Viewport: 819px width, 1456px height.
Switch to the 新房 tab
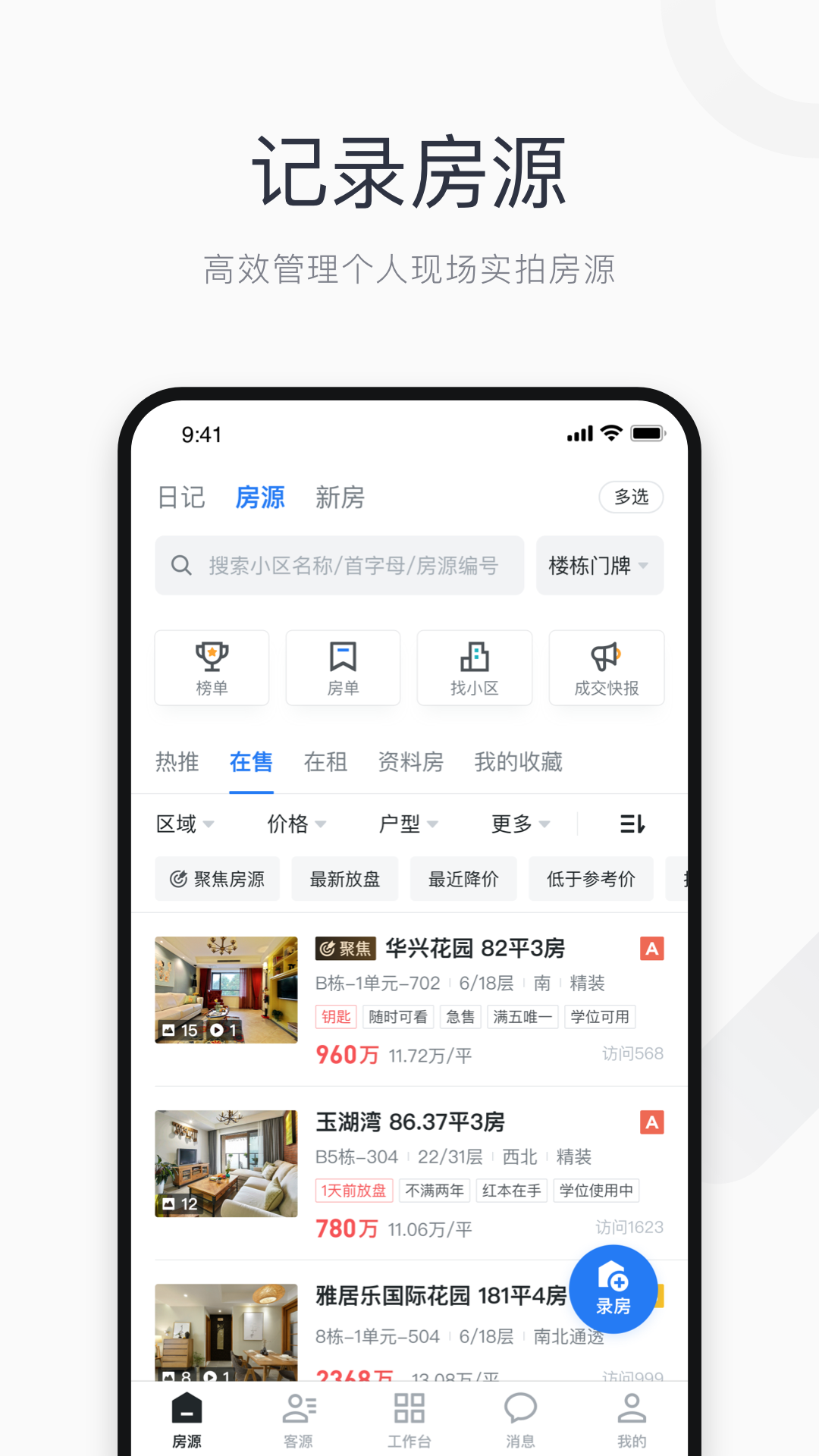340,497
